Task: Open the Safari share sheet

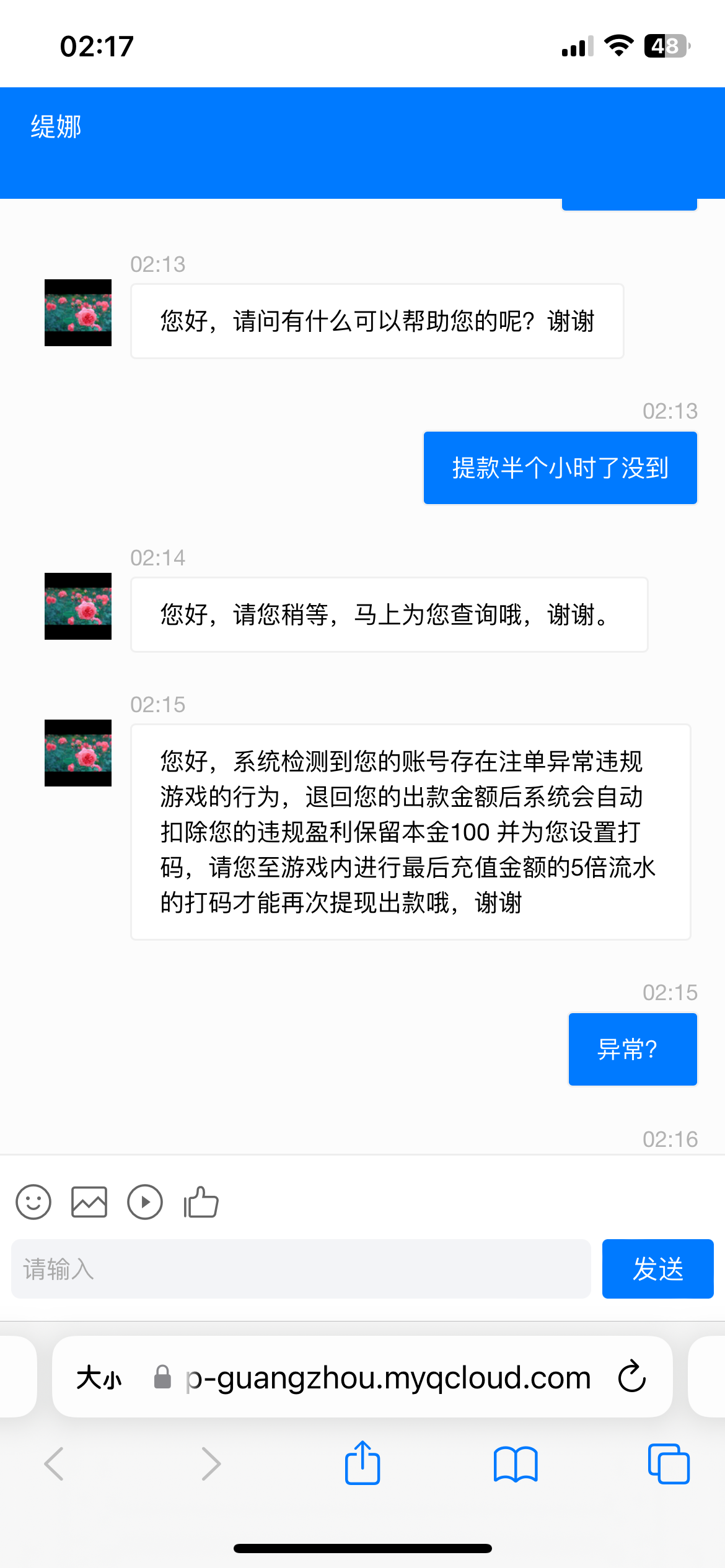Action: click(362, 1463)
